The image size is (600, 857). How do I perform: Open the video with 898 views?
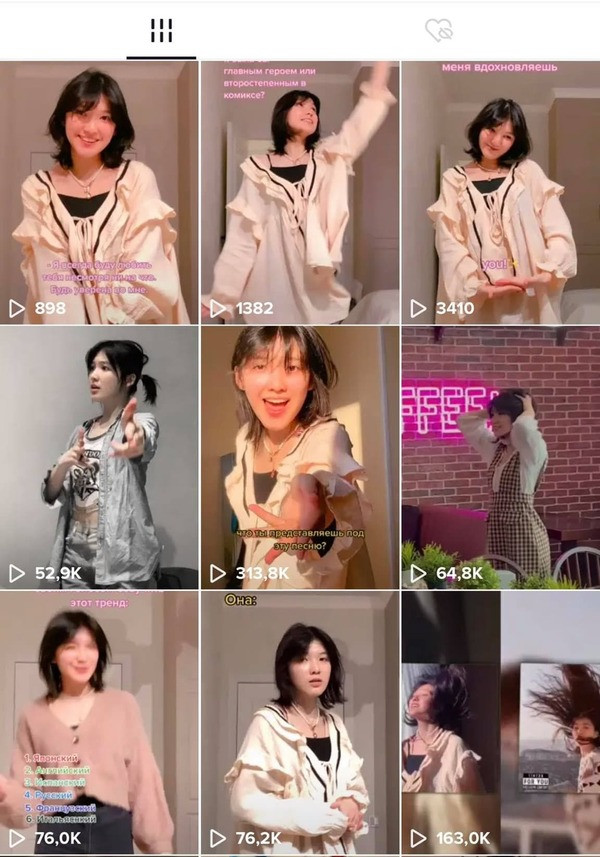point(99,192)
